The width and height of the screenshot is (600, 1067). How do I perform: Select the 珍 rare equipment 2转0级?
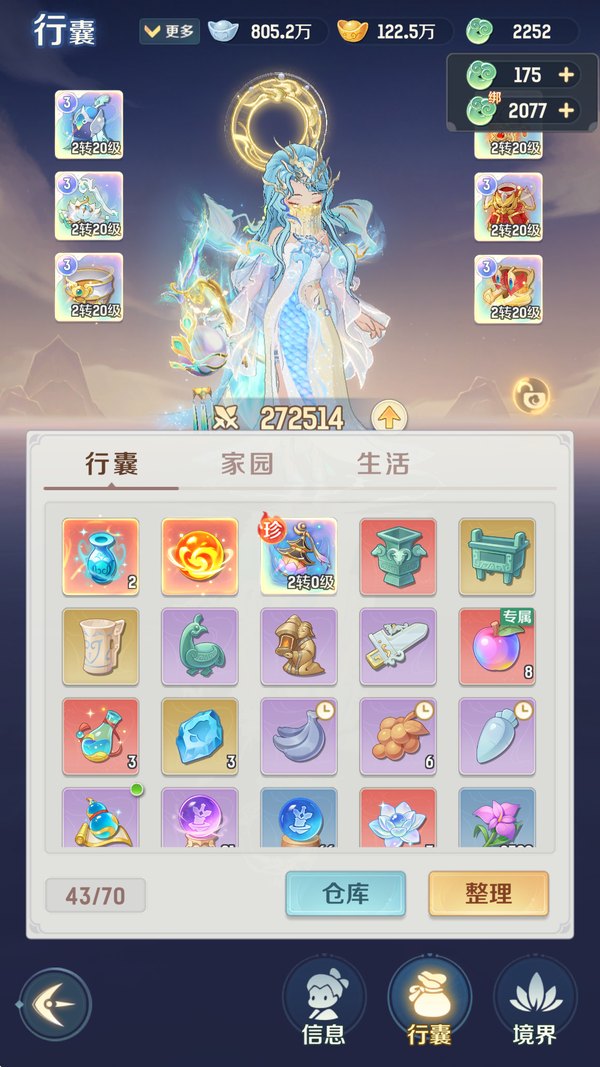[x=299, y=557]
